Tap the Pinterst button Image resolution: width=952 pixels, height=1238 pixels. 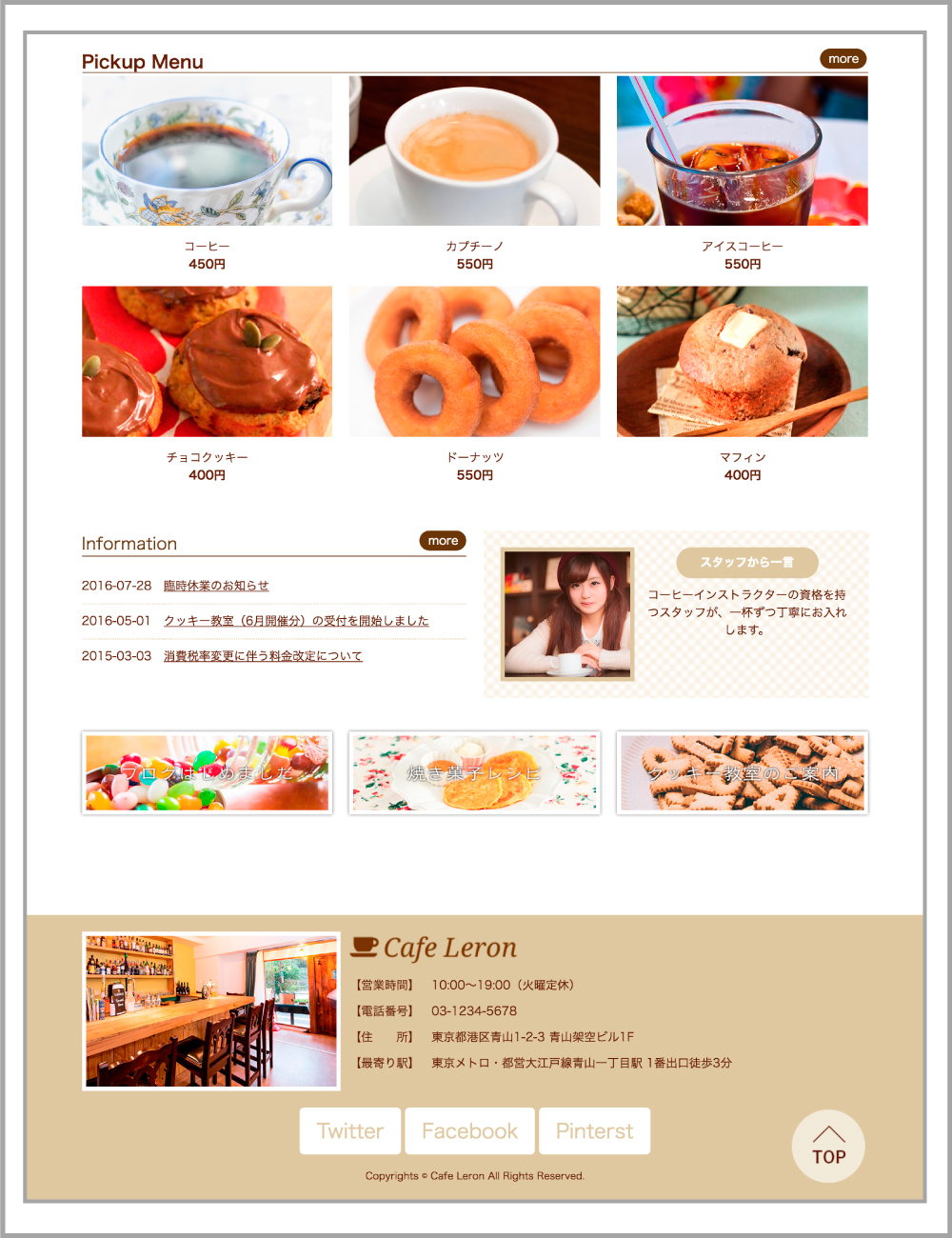tap(594, 1130)
